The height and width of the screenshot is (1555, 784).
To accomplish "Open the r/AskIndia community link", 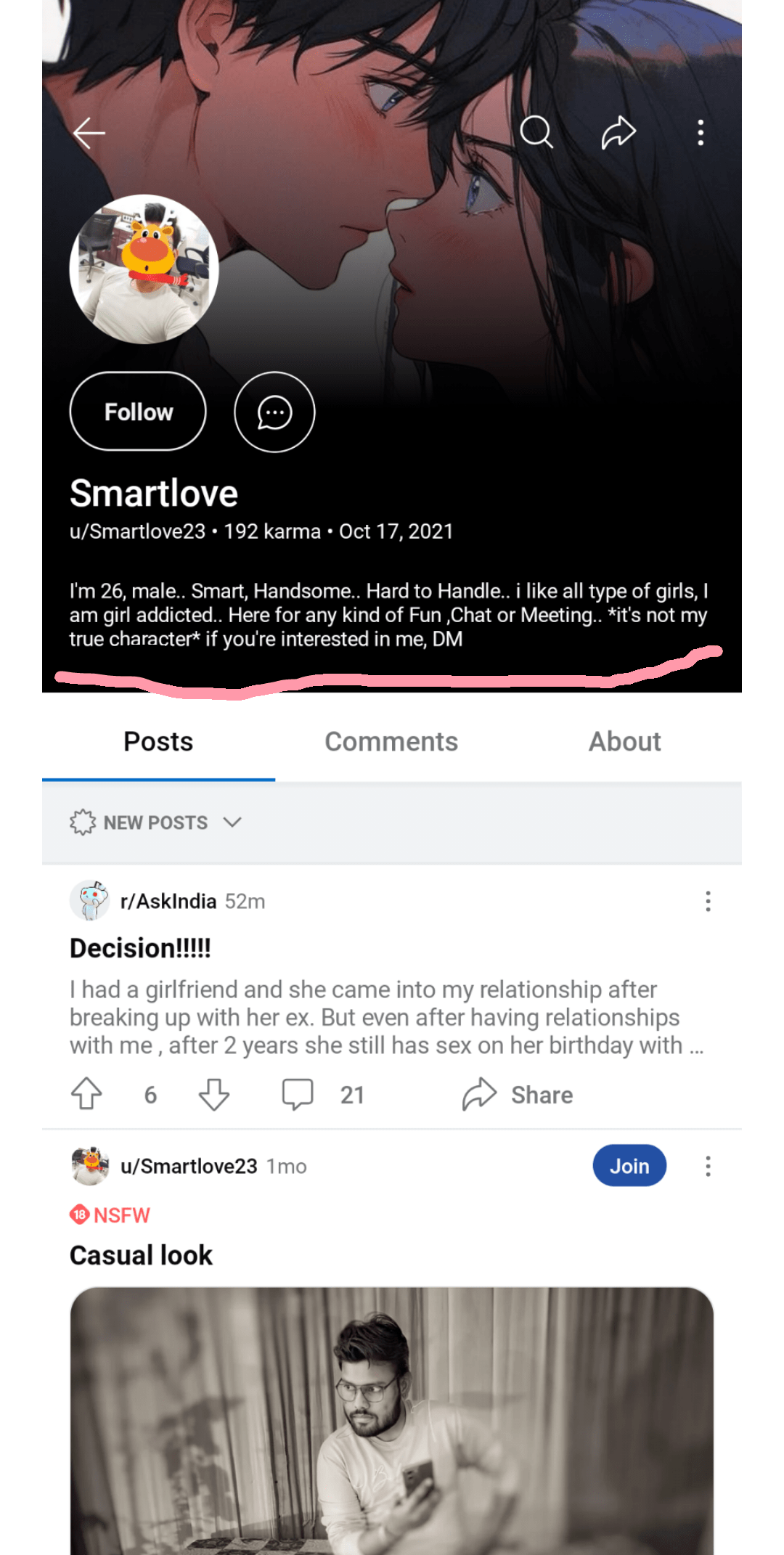I will coord(168,902).
